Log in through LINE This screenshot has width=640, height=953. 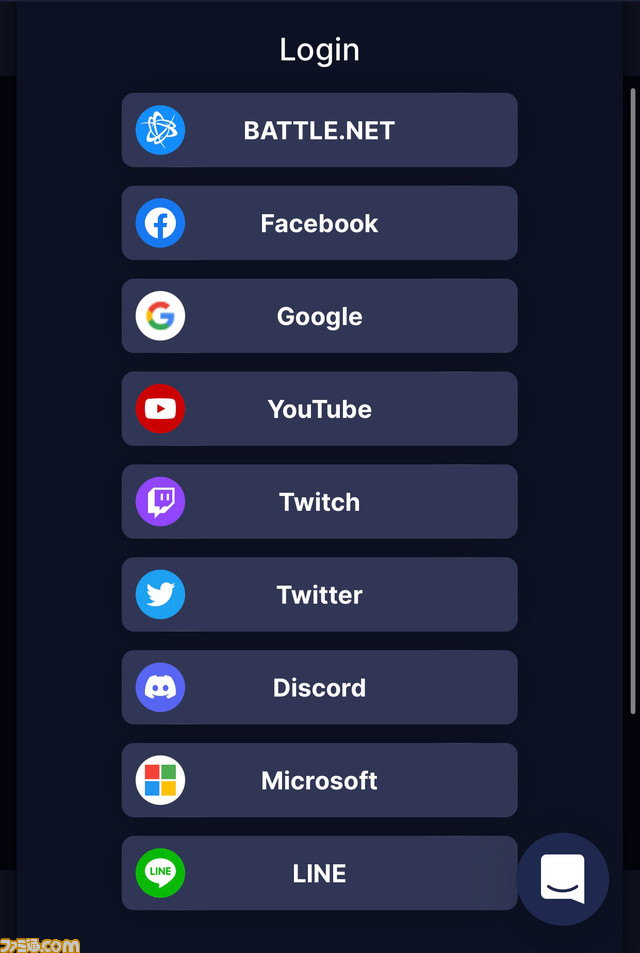pyautogui.click(x=319, y=873)
